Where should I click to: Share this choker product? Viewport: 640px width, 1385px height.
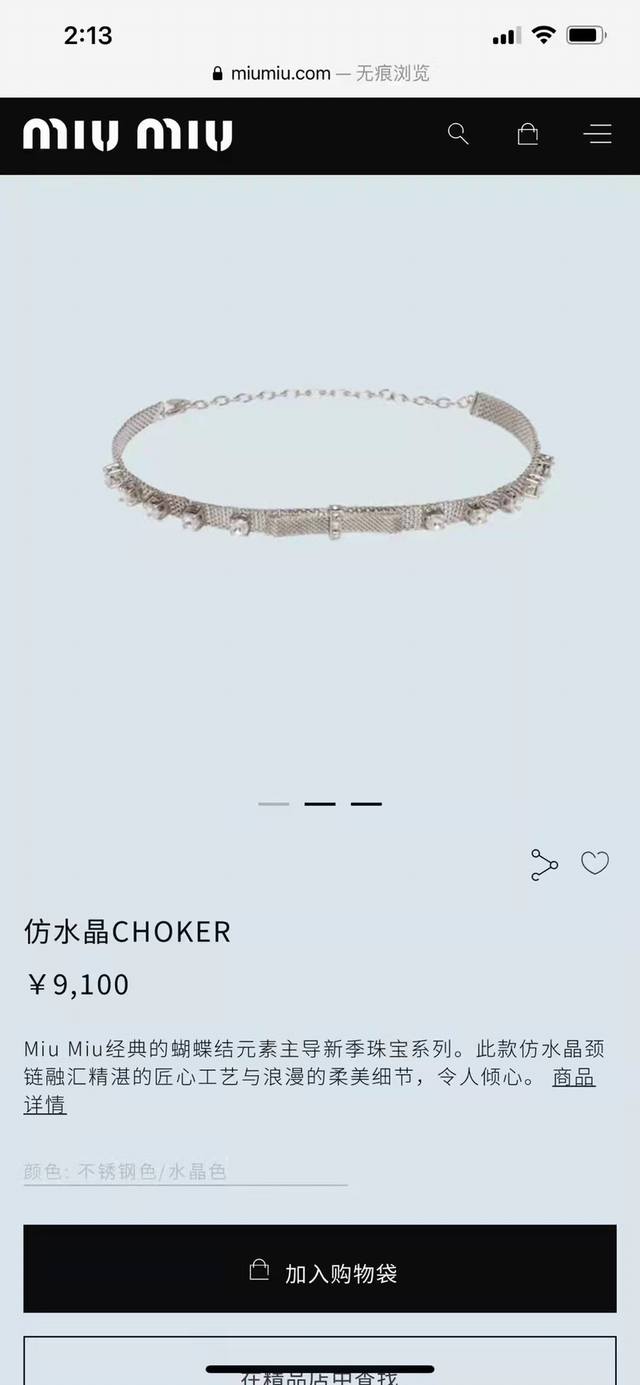[x=544, y=865]
